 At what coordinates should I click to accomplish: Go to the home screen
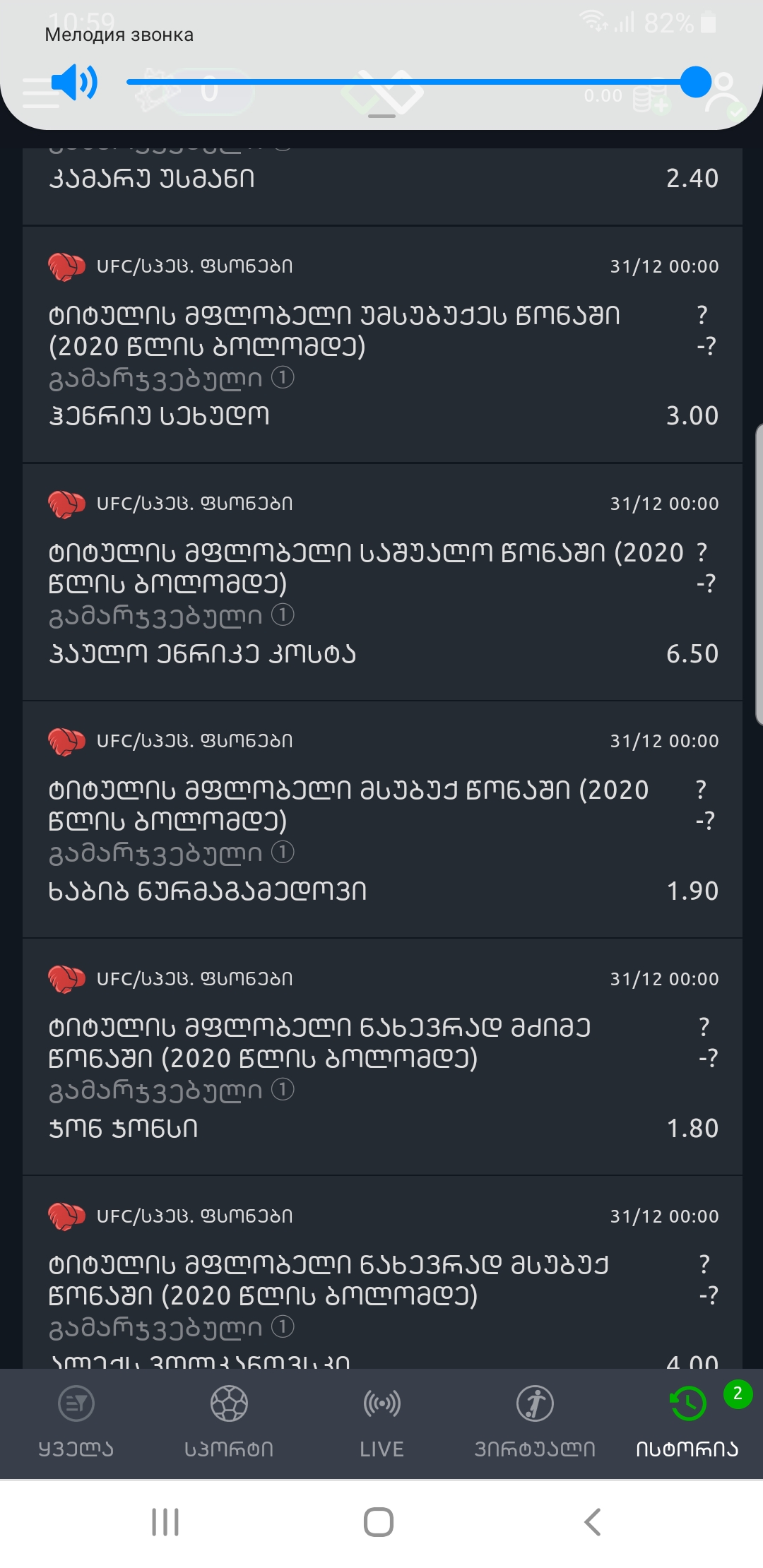(379, 1521)
